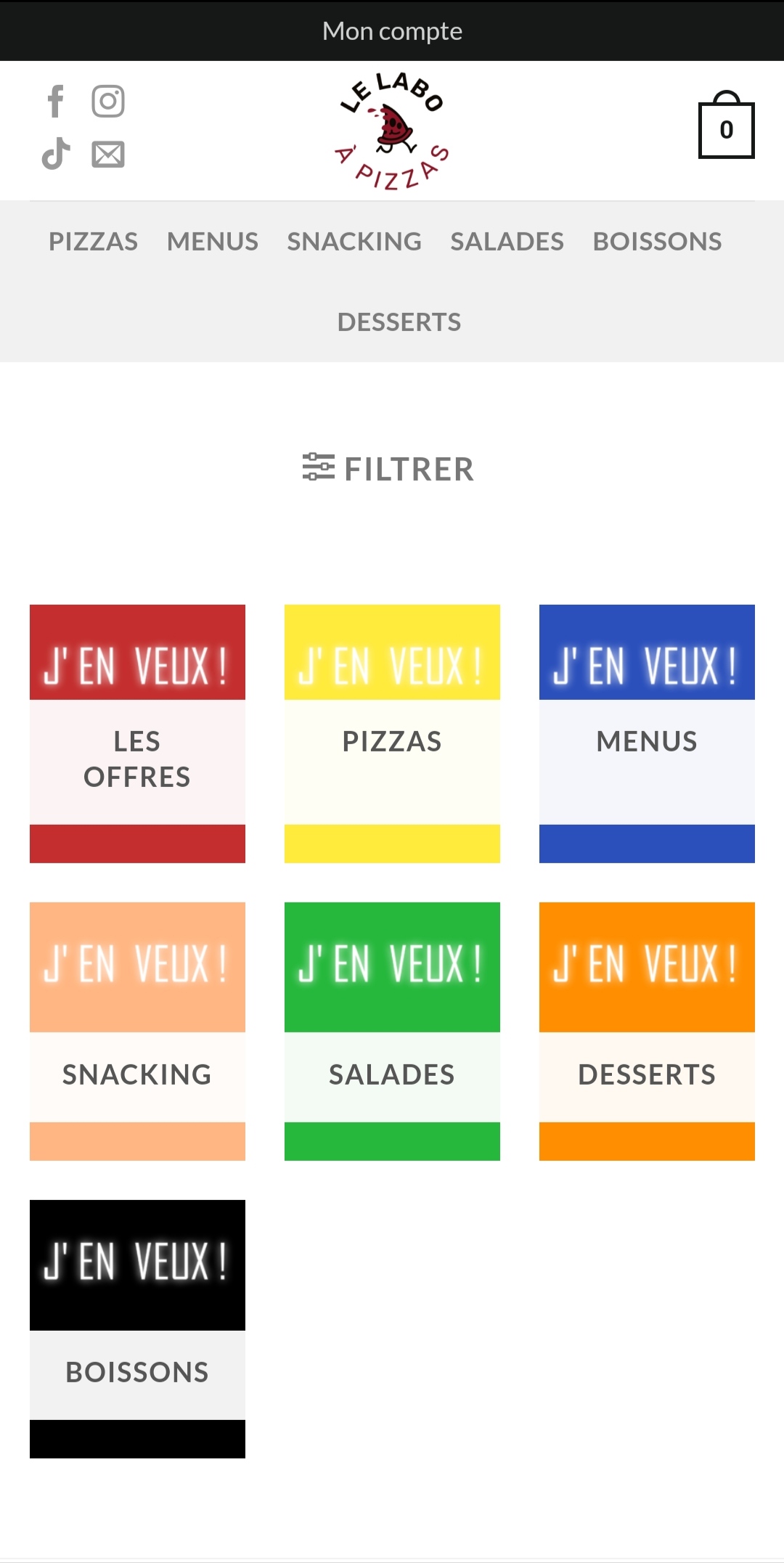Select the black BOISSONS tile
Viewport: 784px width, 1563px height.
[x=137, y=1329]
